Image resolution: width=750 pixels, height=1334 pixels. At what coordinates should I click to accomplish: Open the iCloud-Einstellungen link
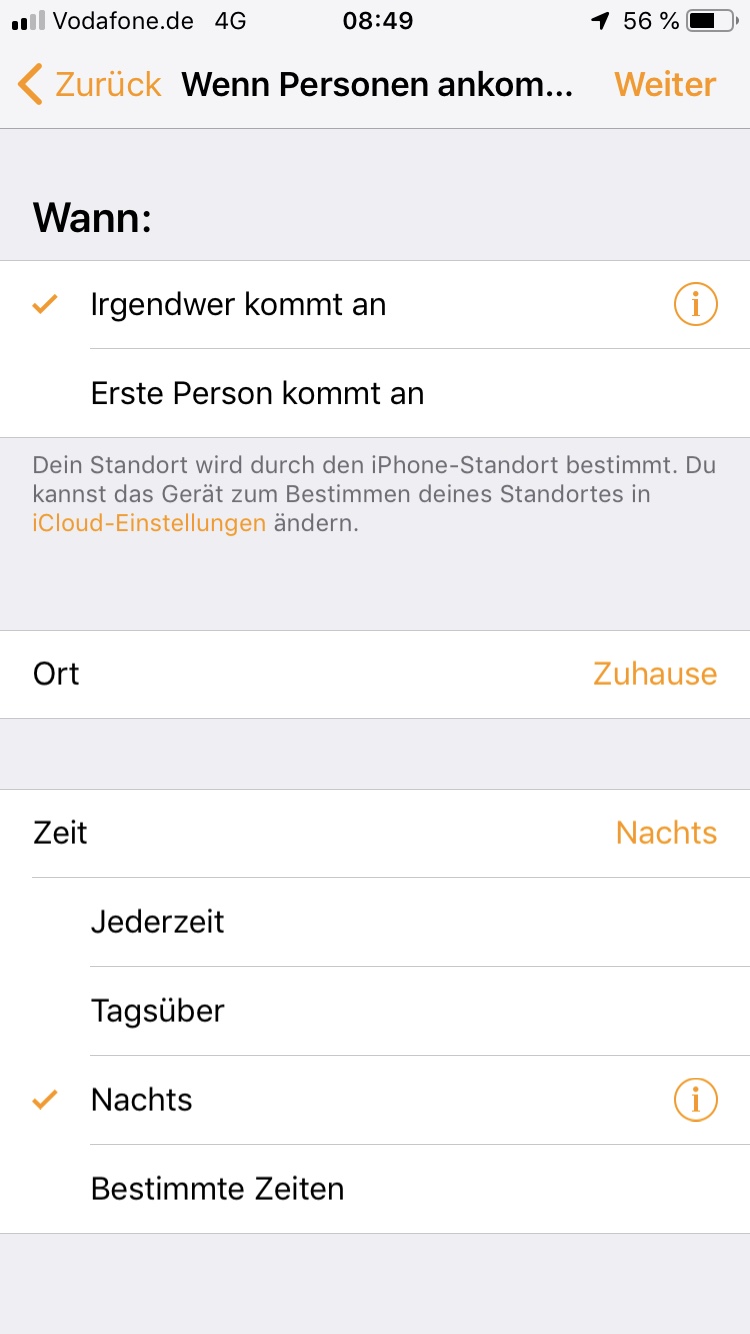click(149, 523)
